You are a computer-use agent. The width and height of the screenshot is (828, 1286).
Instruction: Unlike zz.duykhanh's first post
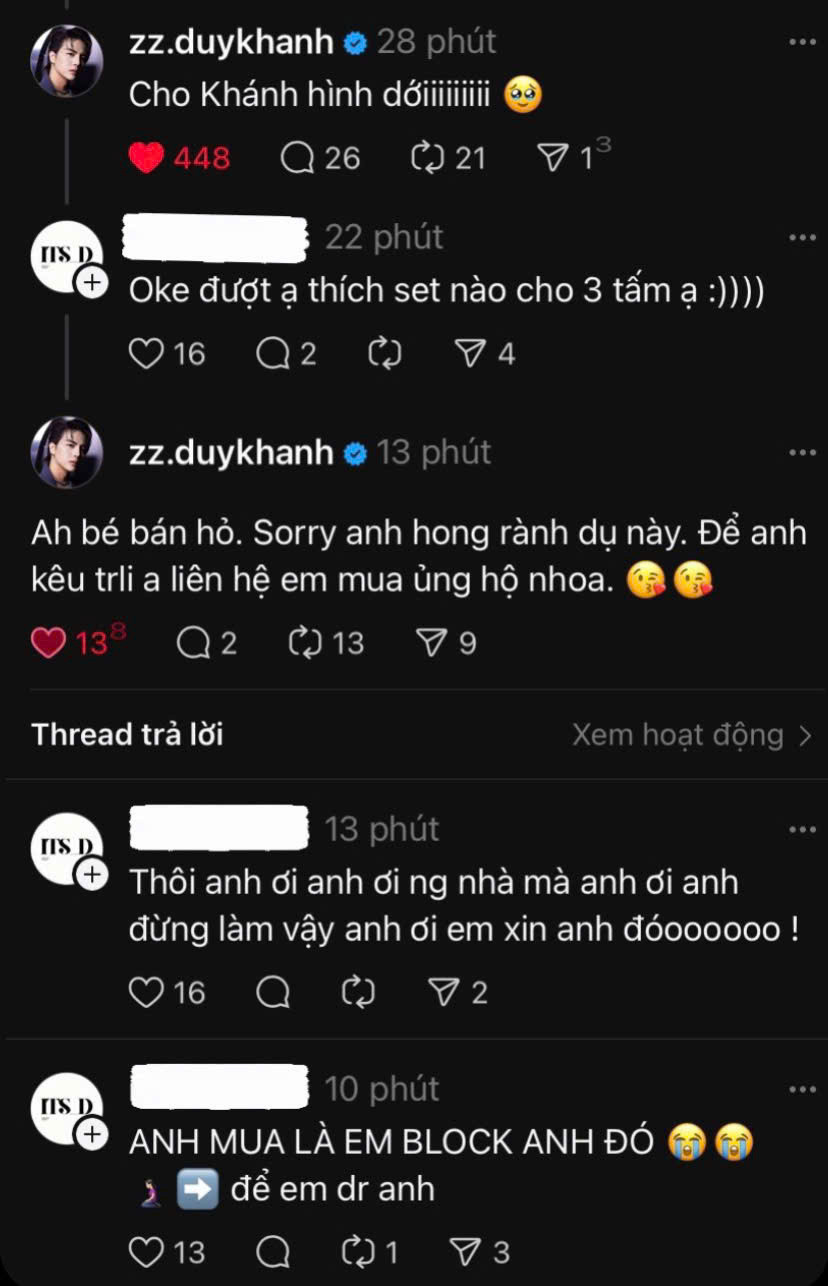(147, 157)
